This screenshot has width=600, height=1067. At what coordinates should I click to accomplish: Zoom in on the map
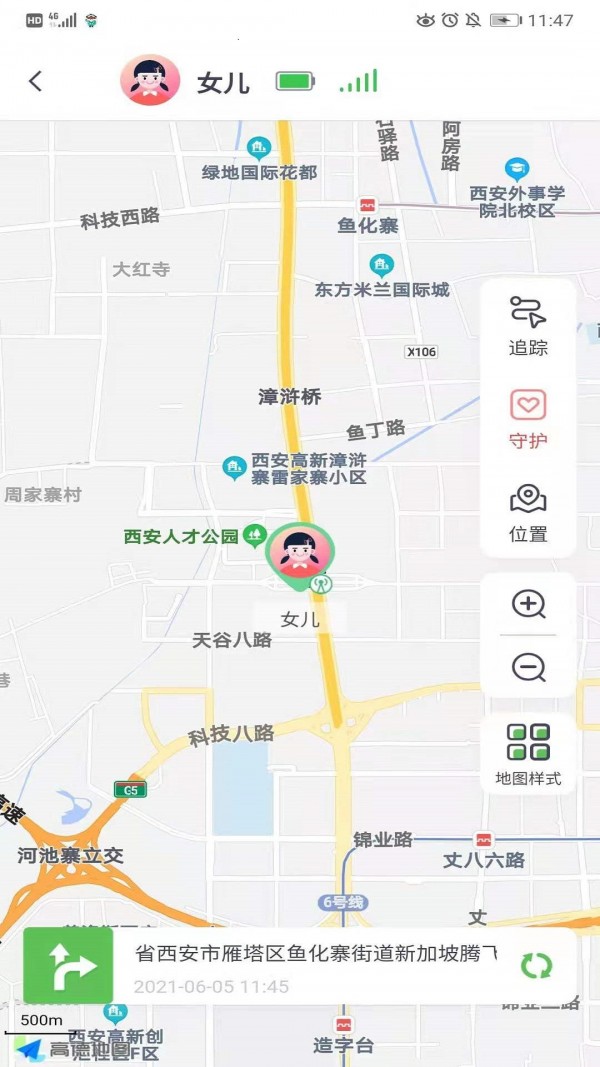coord(528,604)
